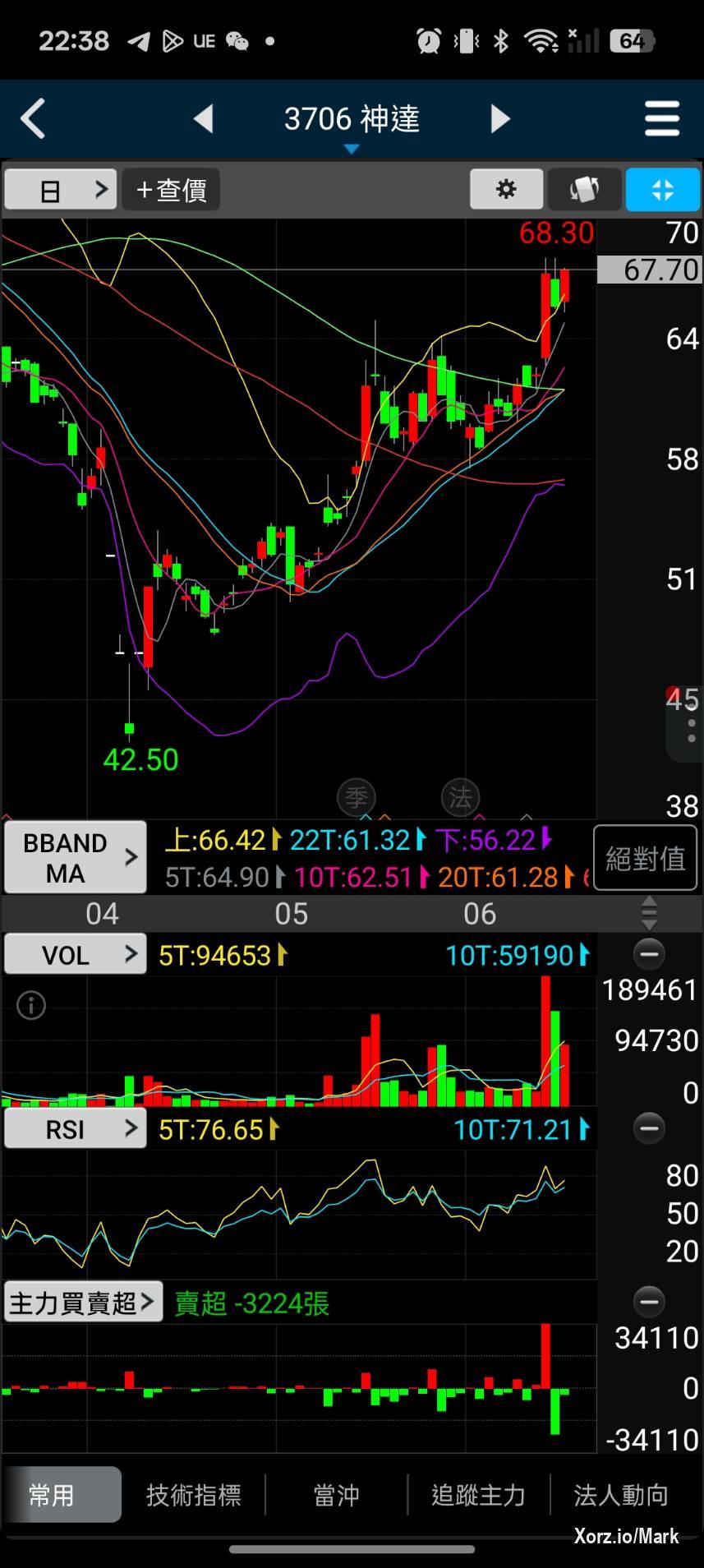Tap the +查價 button
Screen dimensions: 704x1568
171,190
